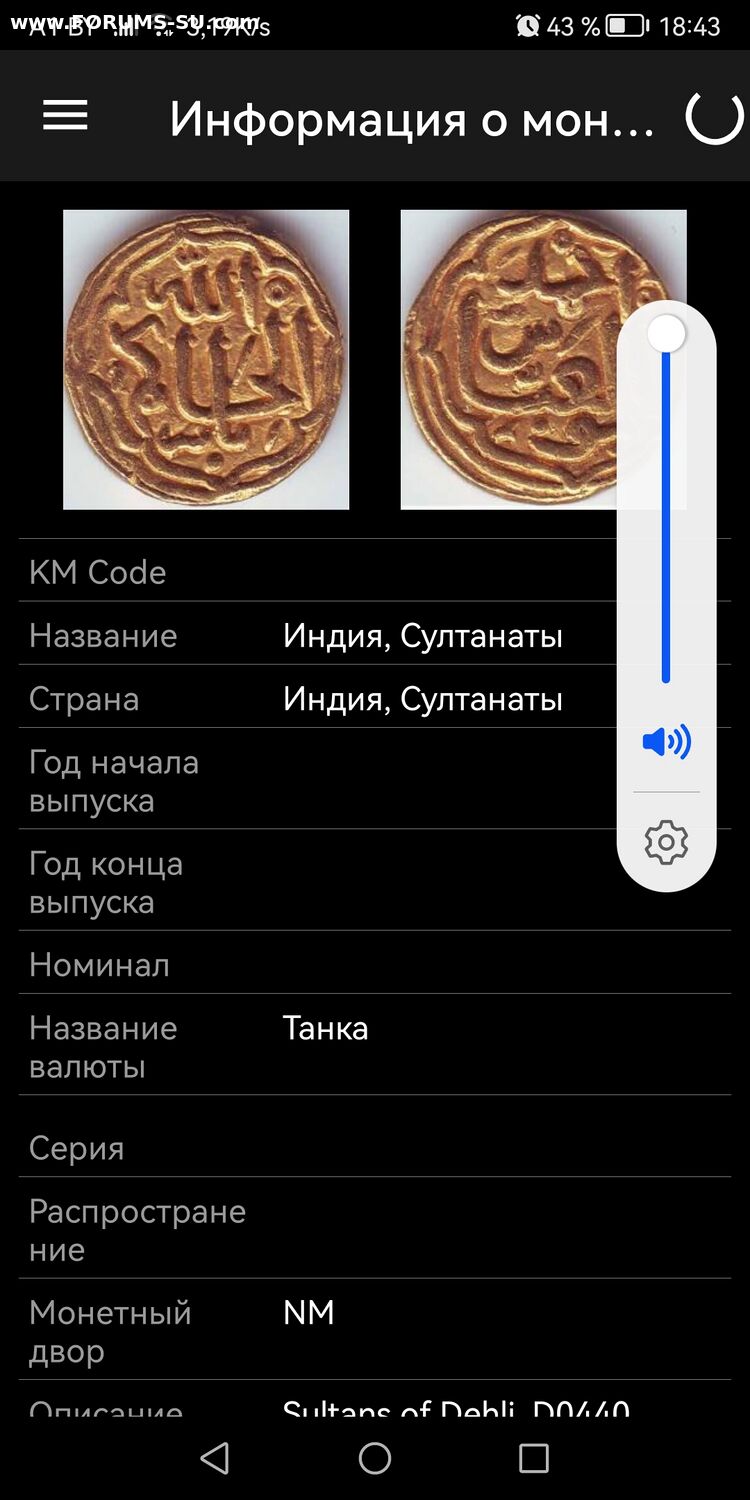
Task: Open recent apps
Action: point(534,1458)
